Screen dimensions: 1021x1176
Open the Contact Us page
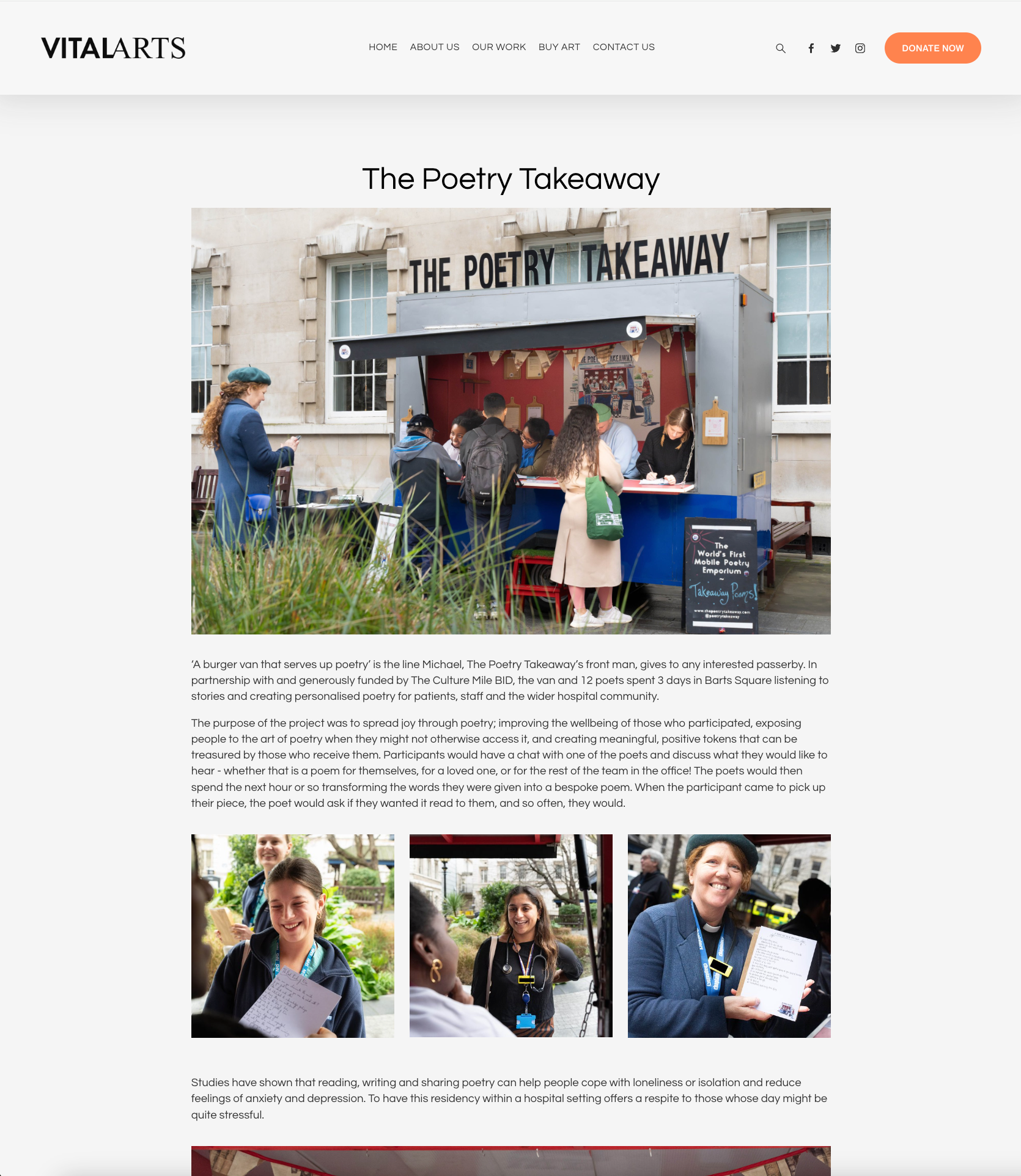coord(624,47)
